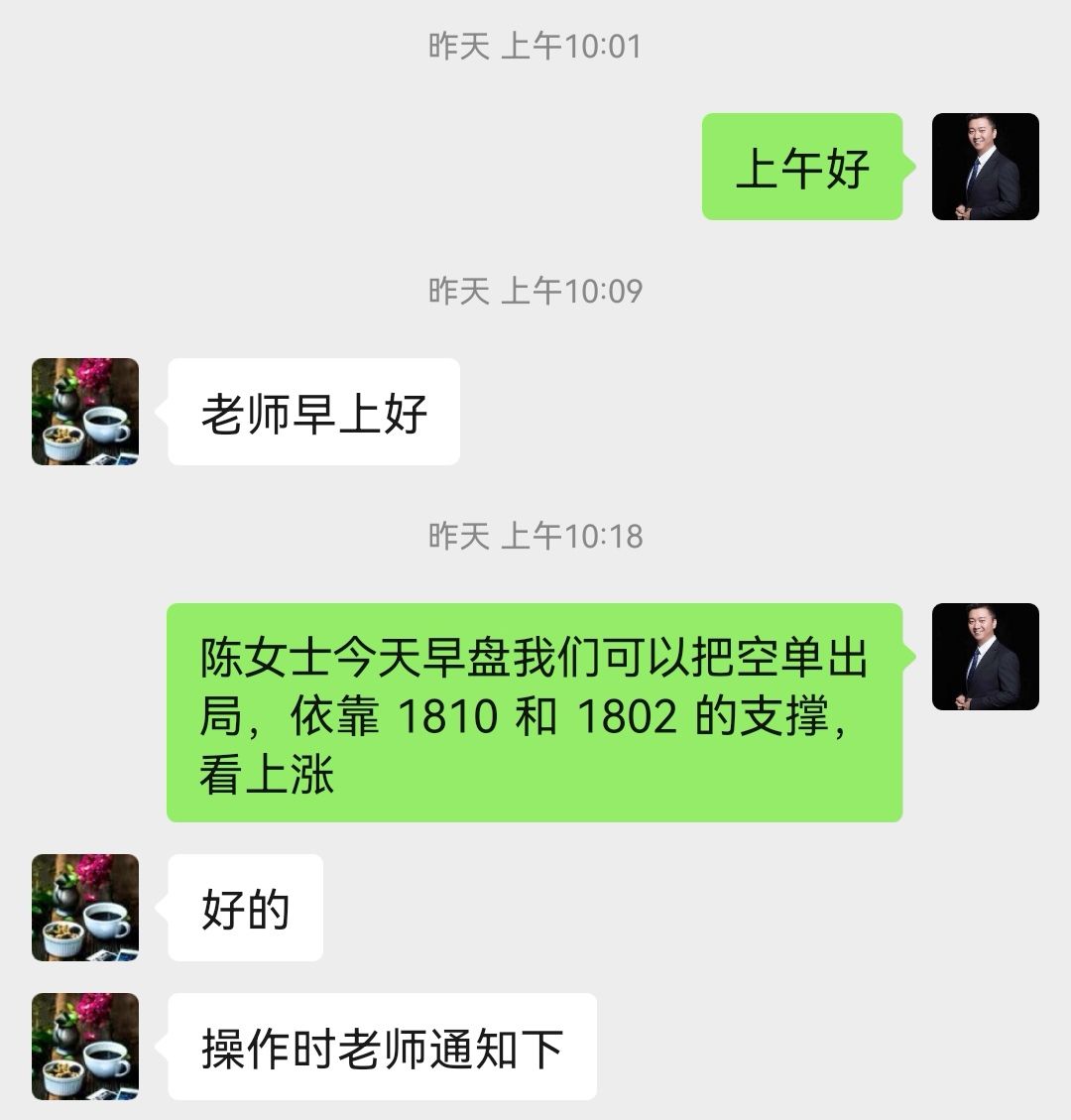
Task: Tap the coffee avatar beside 老师早上好
Action: (85, 412)
